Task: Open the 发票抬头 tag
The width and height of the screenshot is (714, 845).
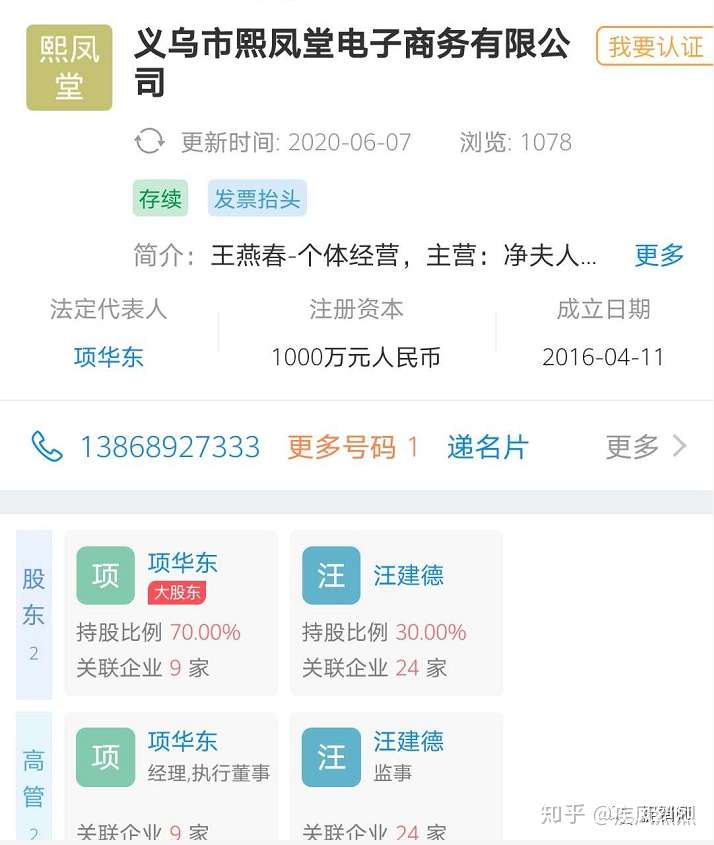Action: point(257,199)
